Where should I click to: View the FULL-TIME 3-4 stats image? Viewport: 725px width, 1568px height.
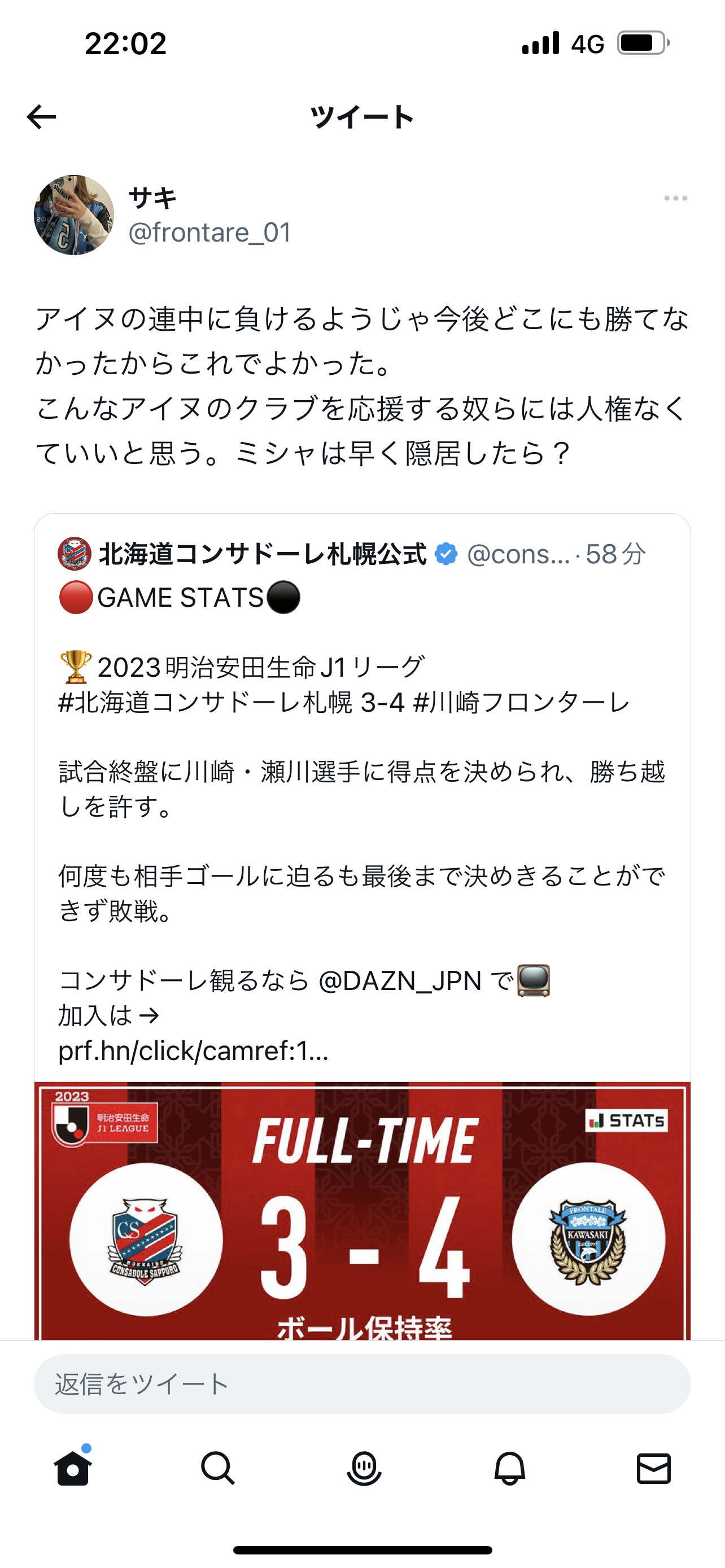click(362, 1211)
